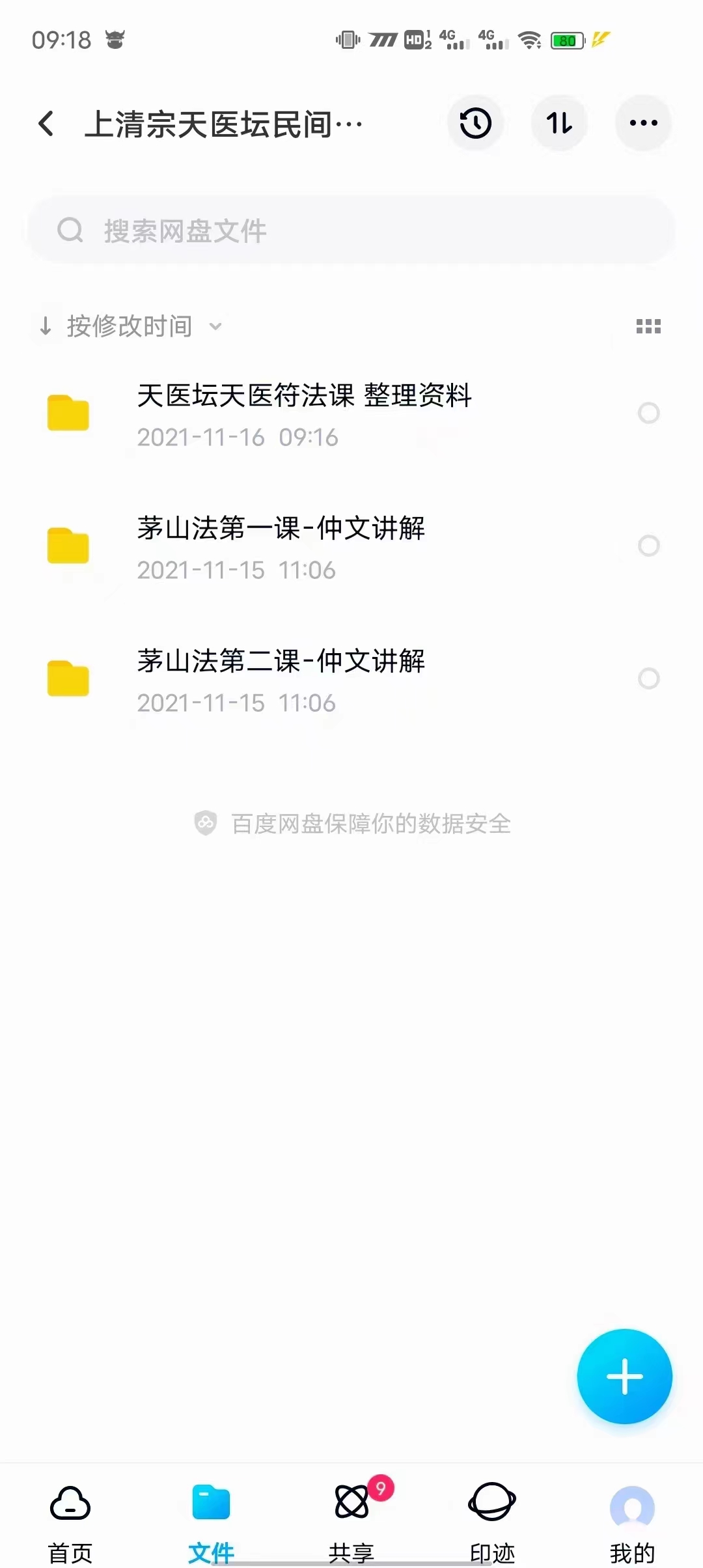Open folder 天医坛天医符法课 整理资料
703x1568 pixels.
click(304, 414)
